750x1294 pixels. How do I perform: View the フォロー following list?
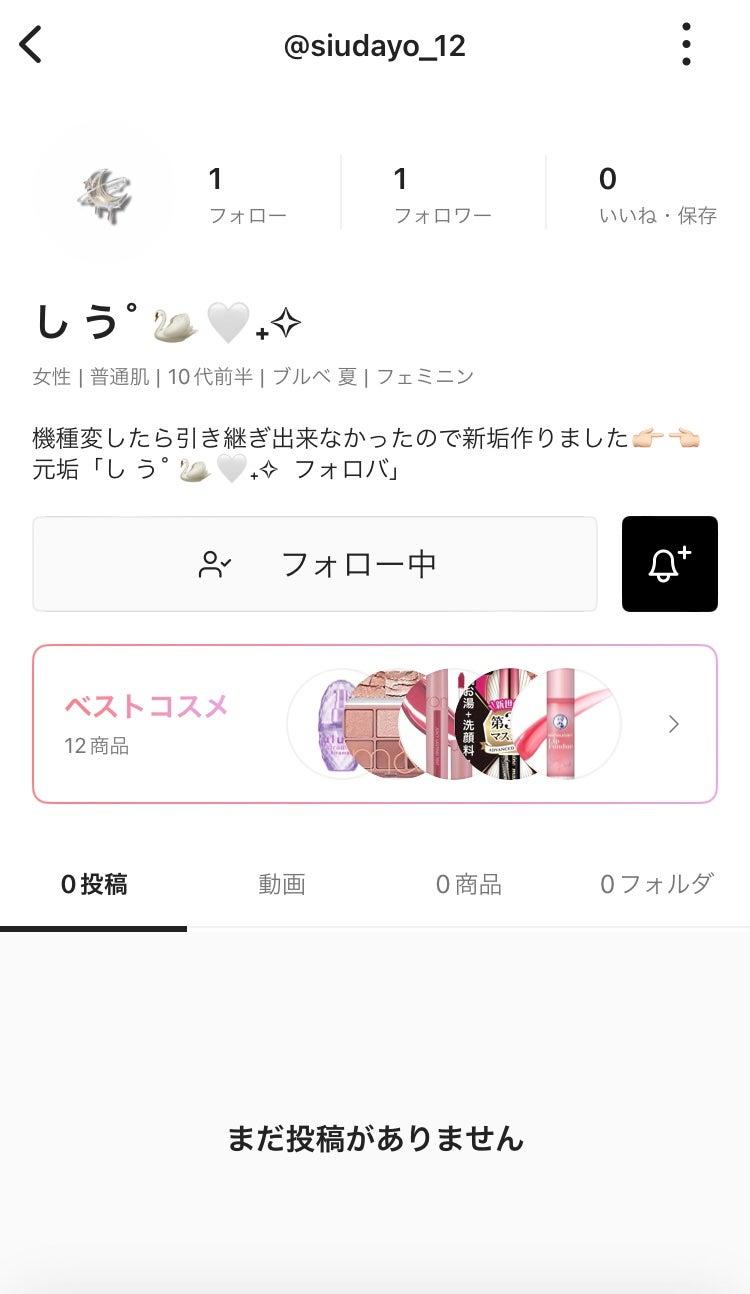[x=247, y=194]
